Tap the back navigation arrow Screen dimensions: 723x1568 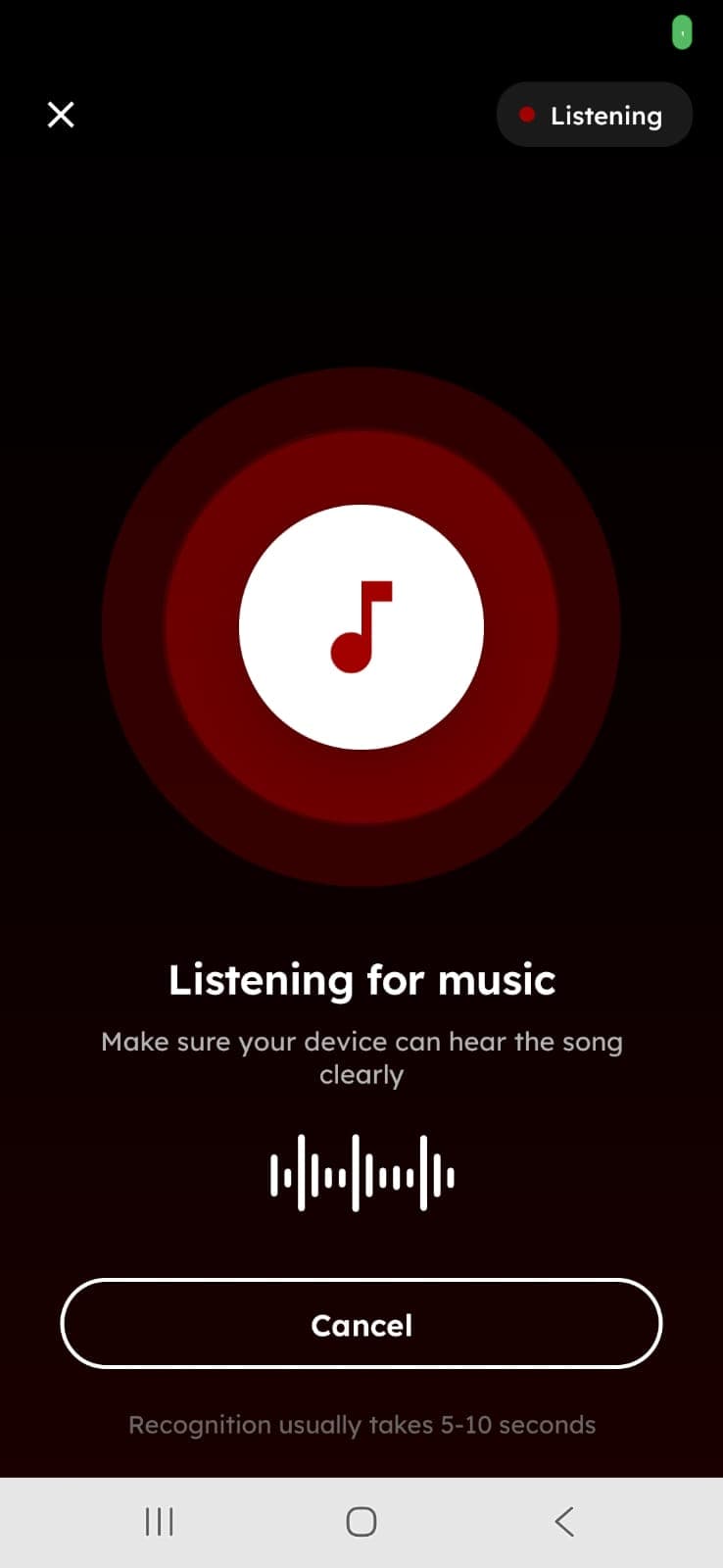563,1521
